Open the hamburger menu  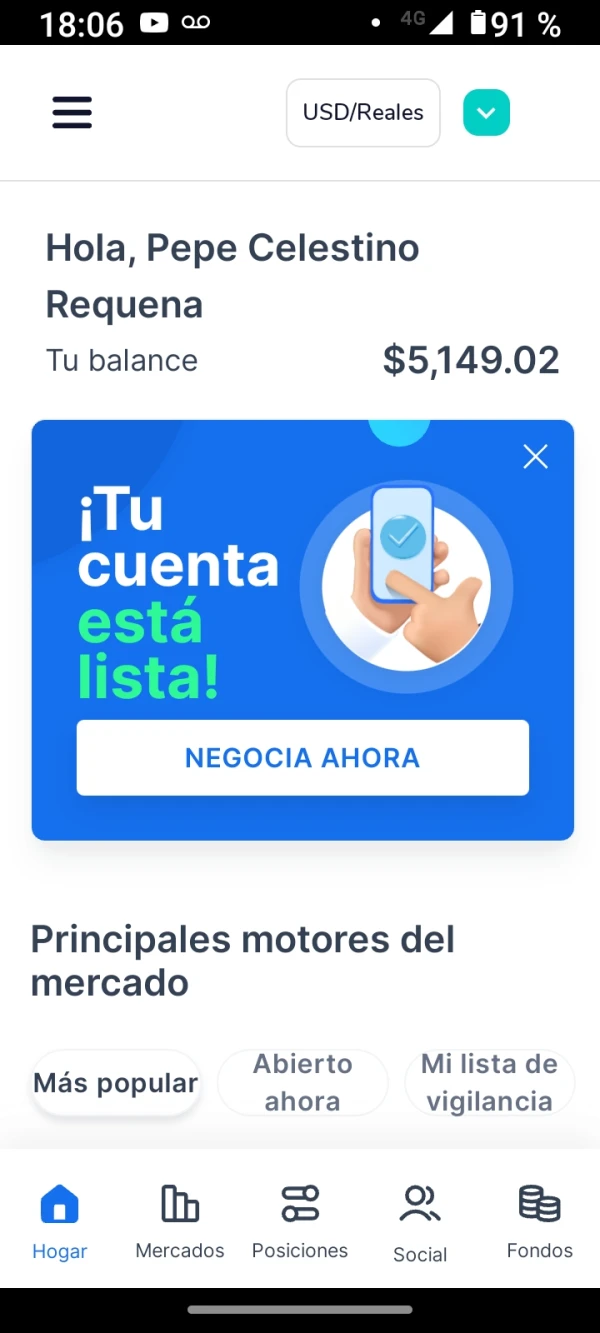(x=72, y=112)
